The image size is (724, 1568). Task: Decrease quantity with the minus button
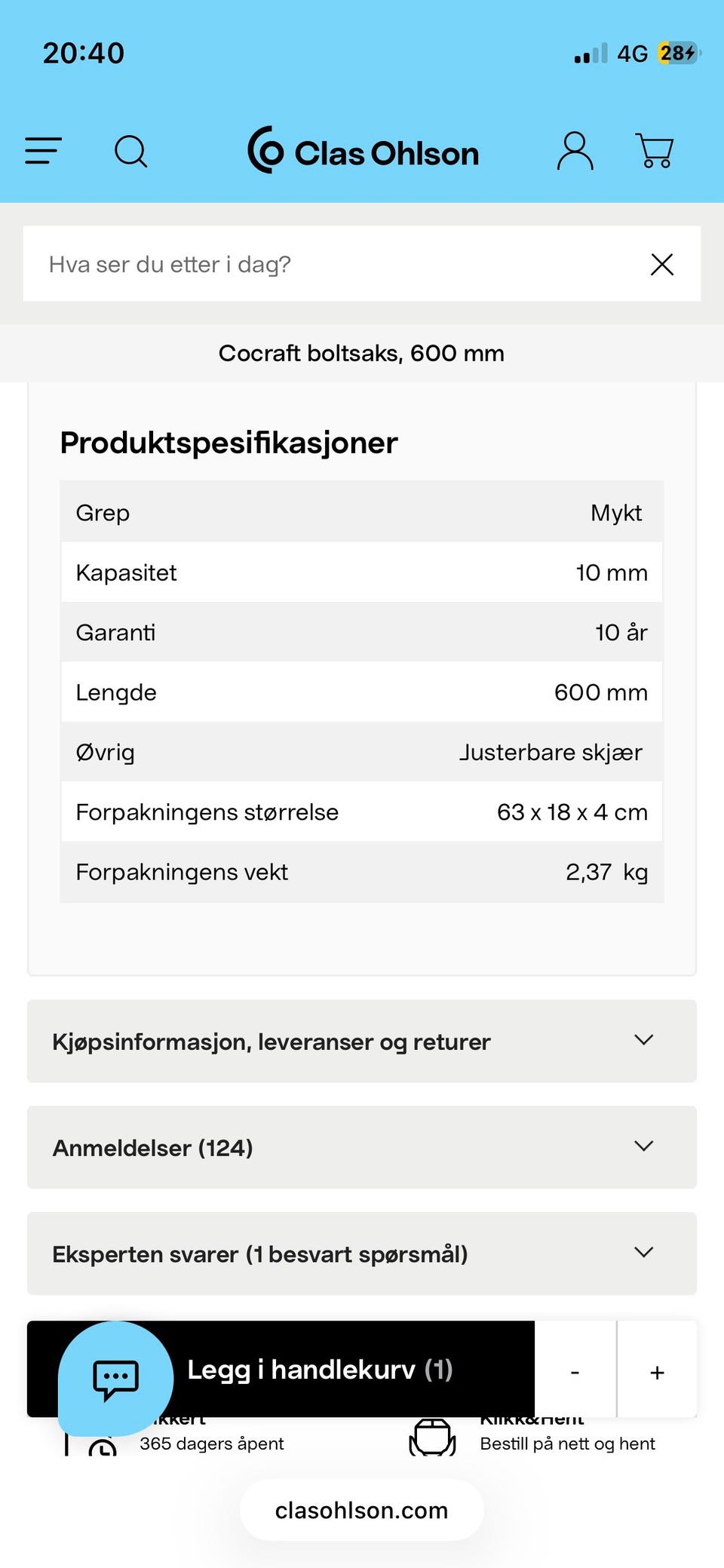click(575, 1371)
